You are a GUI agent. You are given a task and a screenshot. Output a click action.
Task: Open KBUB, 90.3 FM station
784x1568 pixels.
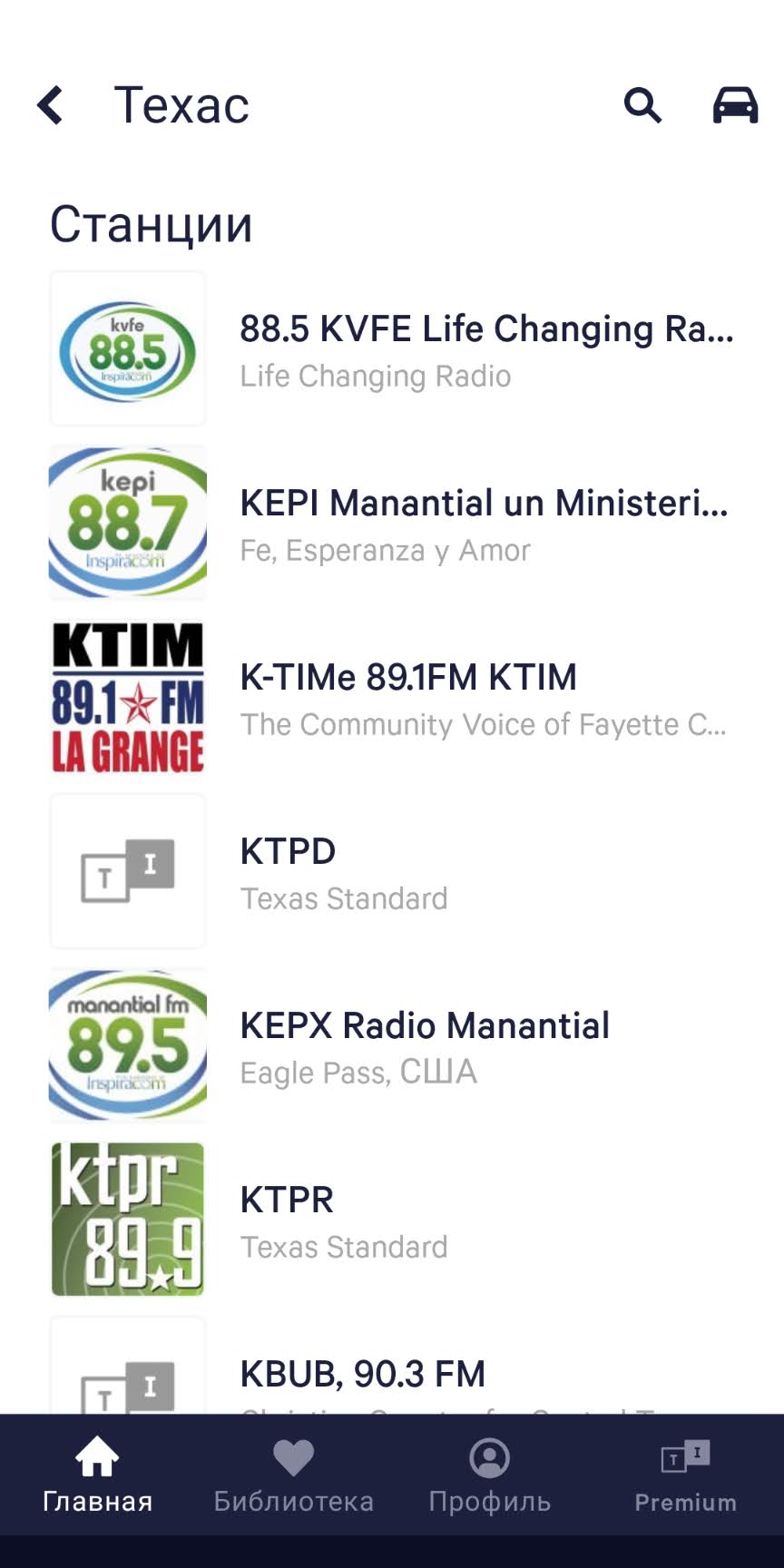tap(392, 1366)
